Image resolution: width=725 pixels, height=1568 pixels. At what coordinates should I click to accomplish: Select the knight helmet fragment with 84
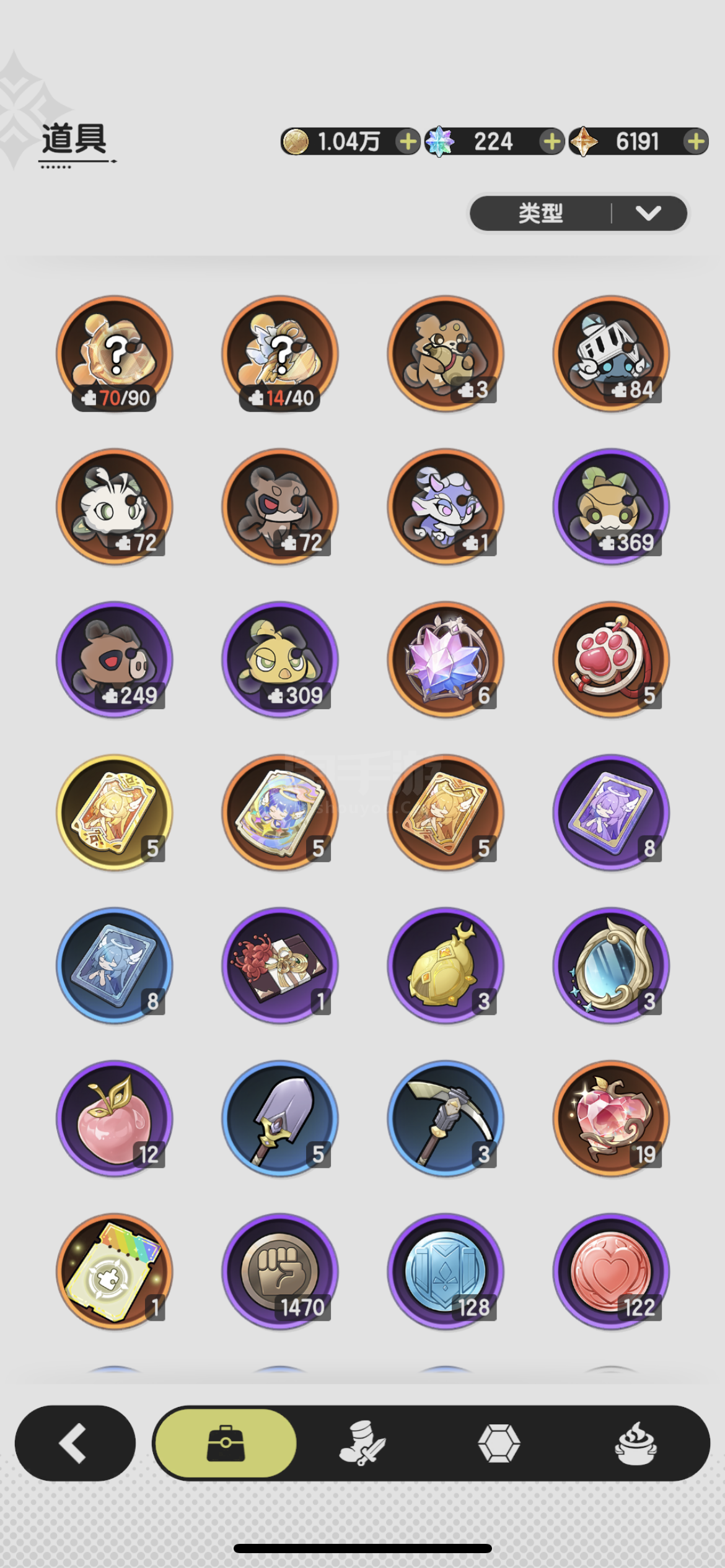(611, 354)
